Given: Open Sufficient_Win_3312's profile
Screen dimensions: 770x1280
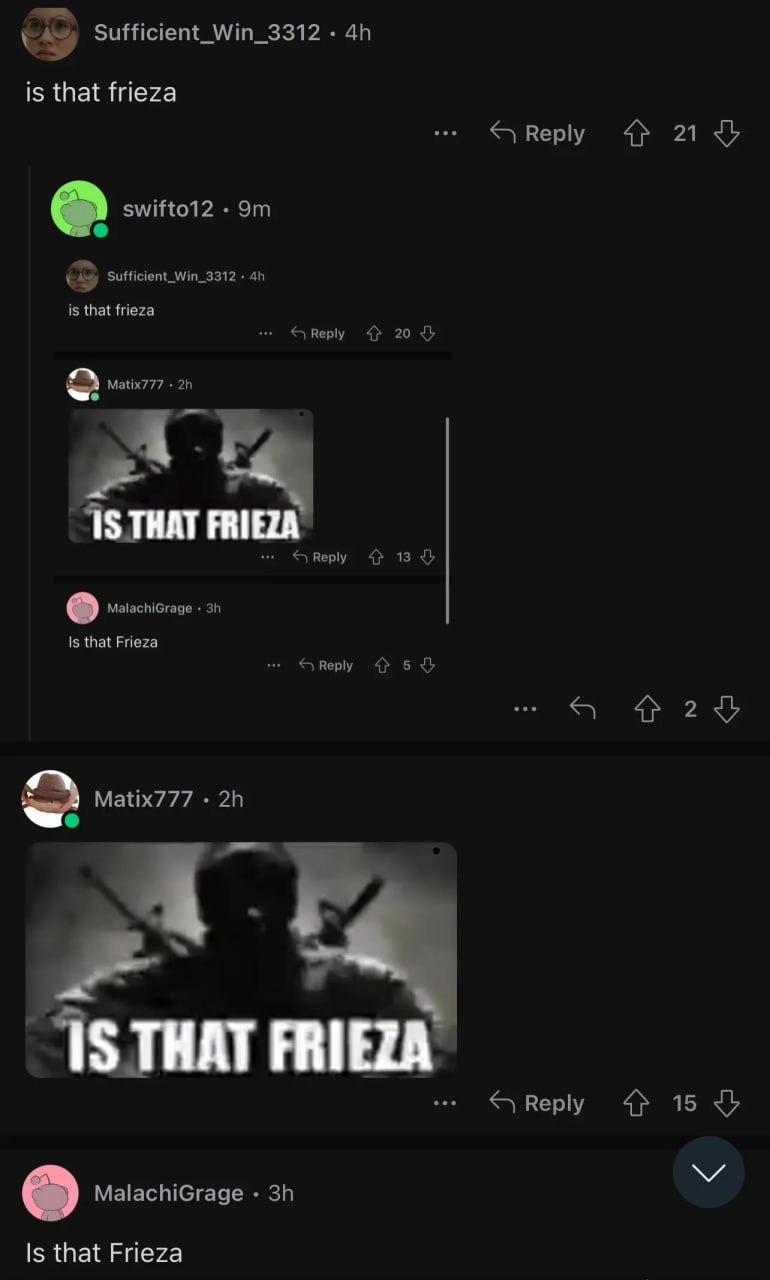Looking at the screenshot, I should click(x=207, y=32).
